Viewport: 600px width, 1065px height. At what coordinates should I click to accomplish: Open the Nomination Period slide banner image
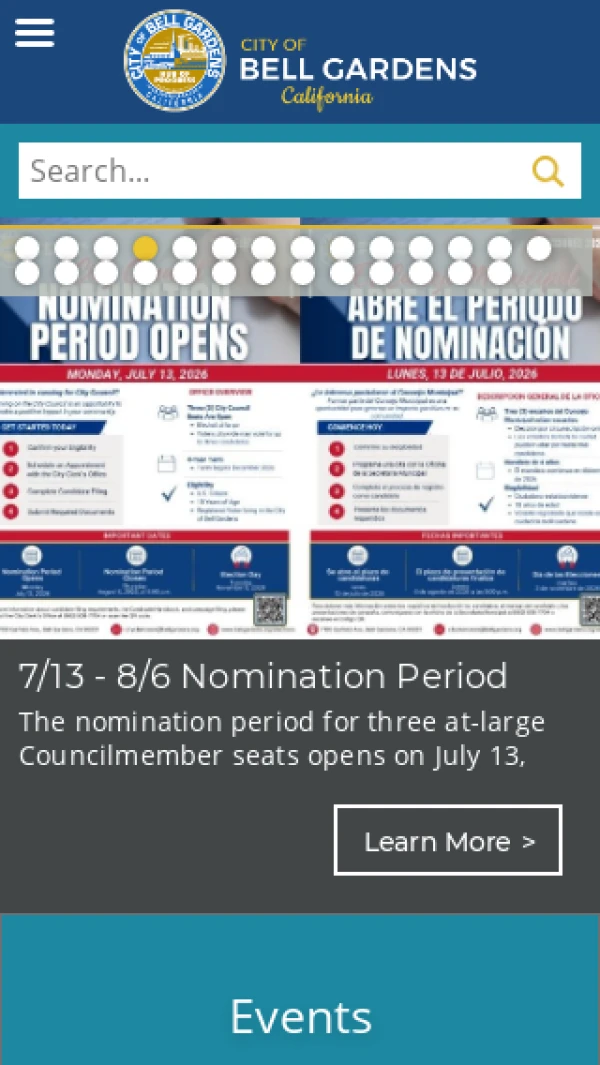300,428
